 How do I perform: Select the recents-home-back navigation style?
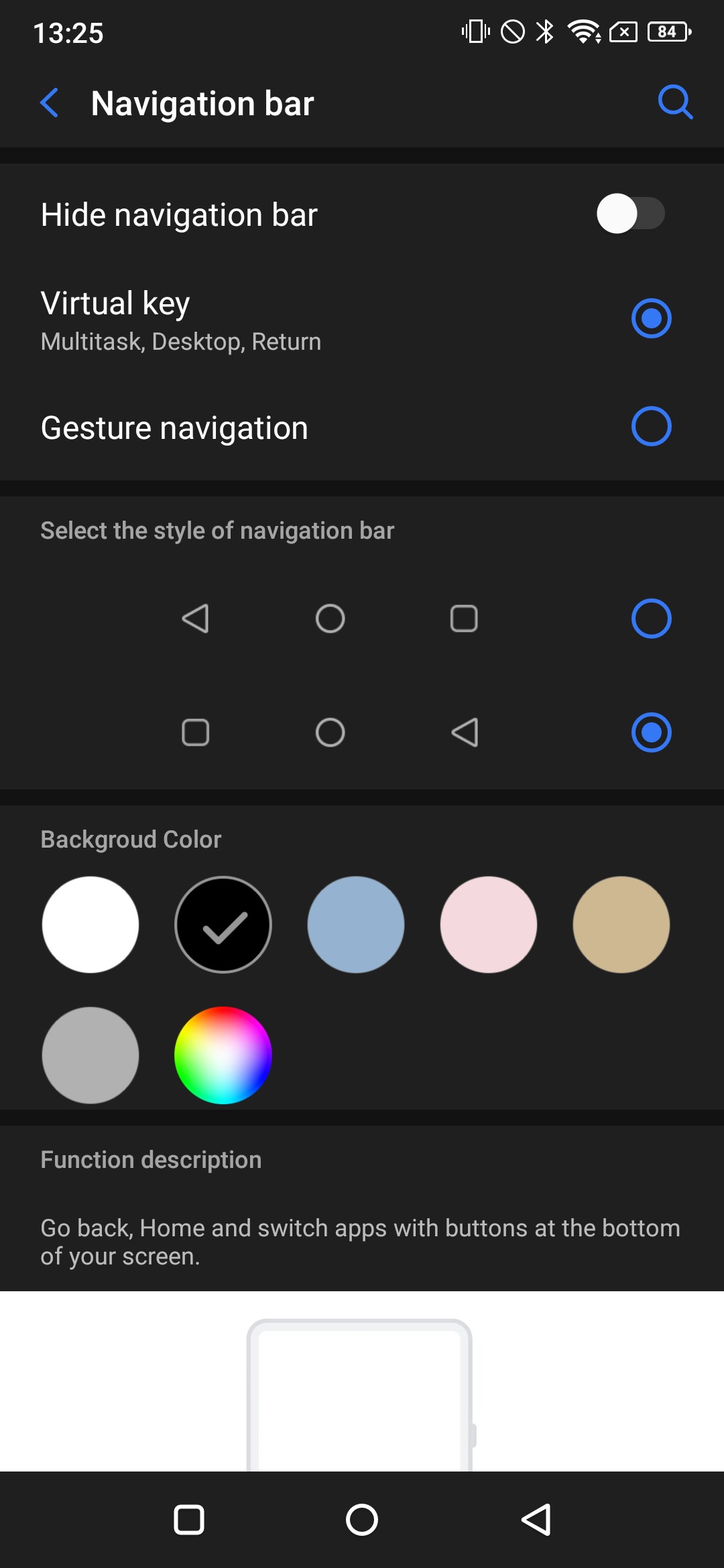(651, 732)
